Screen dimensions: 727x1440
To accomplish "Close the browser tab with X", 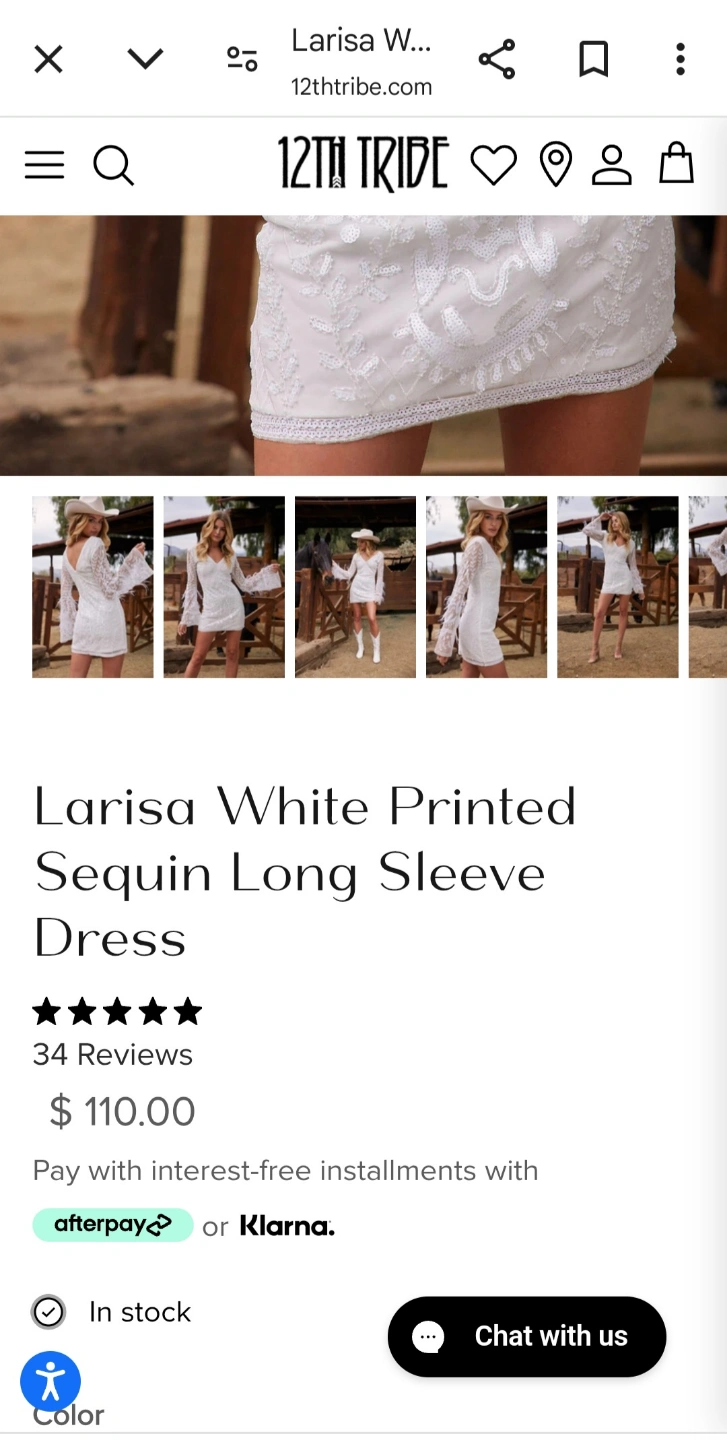I will pos(48,60).
